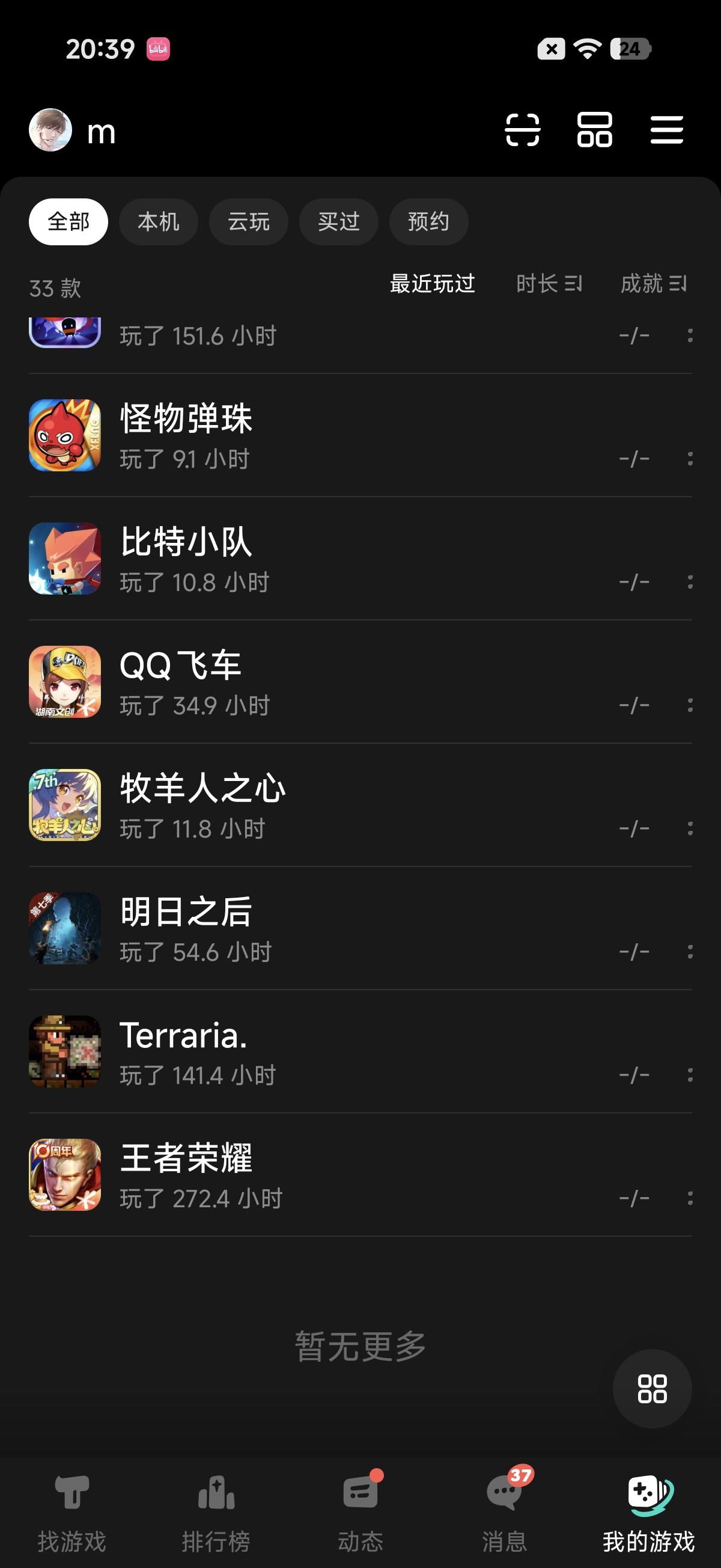Image resolution: width=721 pixels, height=1568 pixels.
Task: Enable the 云玩 filter
Action: [248, 222]
